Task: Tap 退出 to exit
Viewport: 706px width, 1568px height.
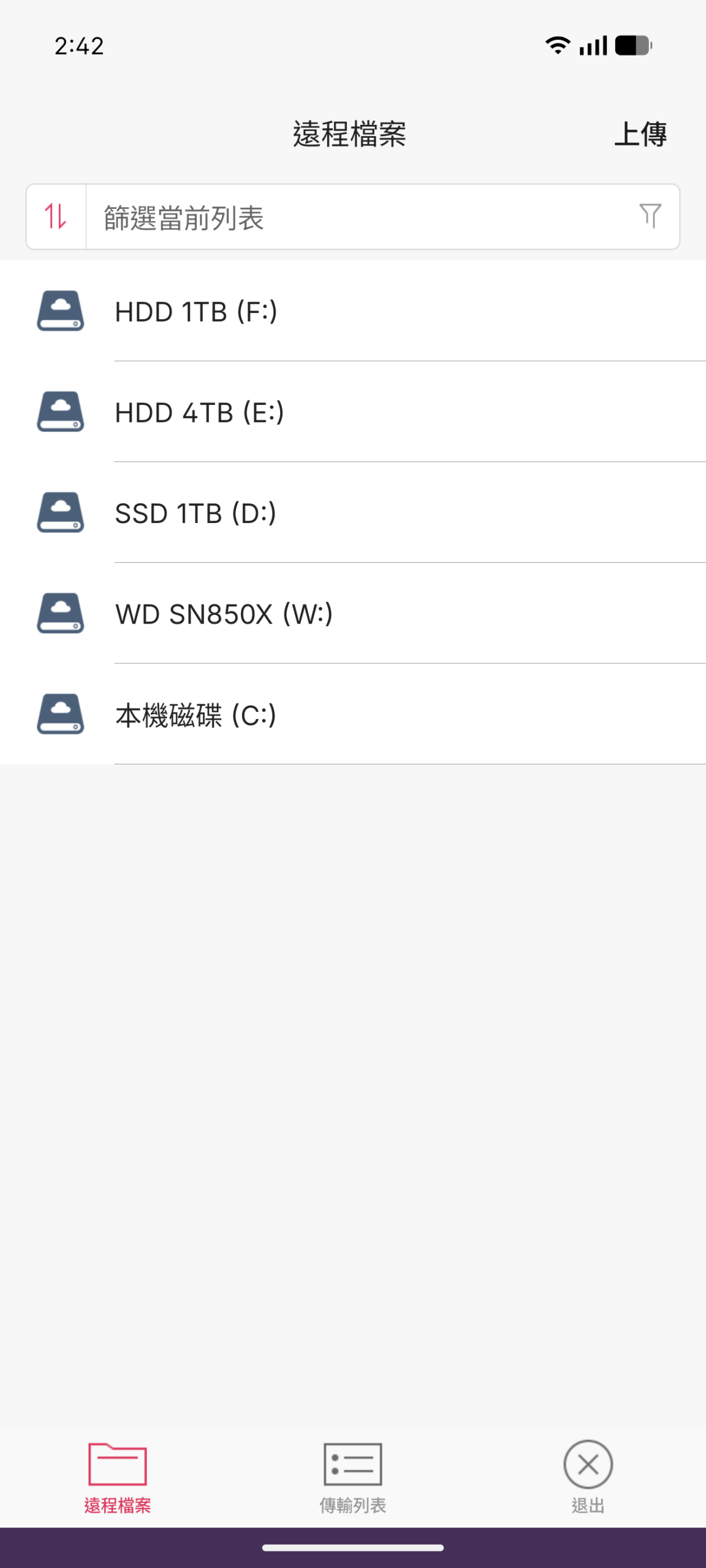Action: tap(588, 1476)
